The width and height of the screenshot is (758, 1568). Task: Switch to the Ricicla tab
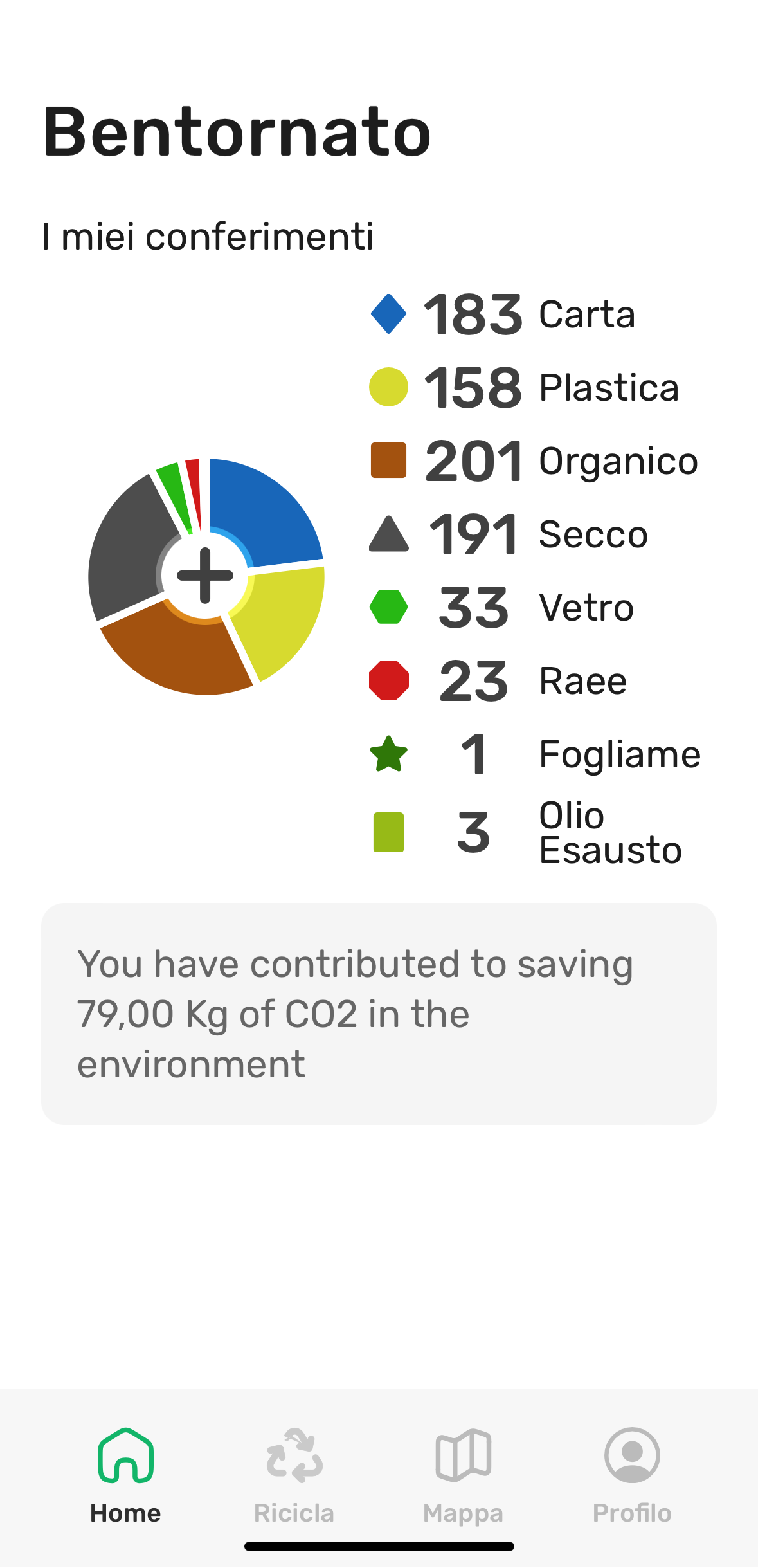pyautogui.click(x=294, y=1477)
